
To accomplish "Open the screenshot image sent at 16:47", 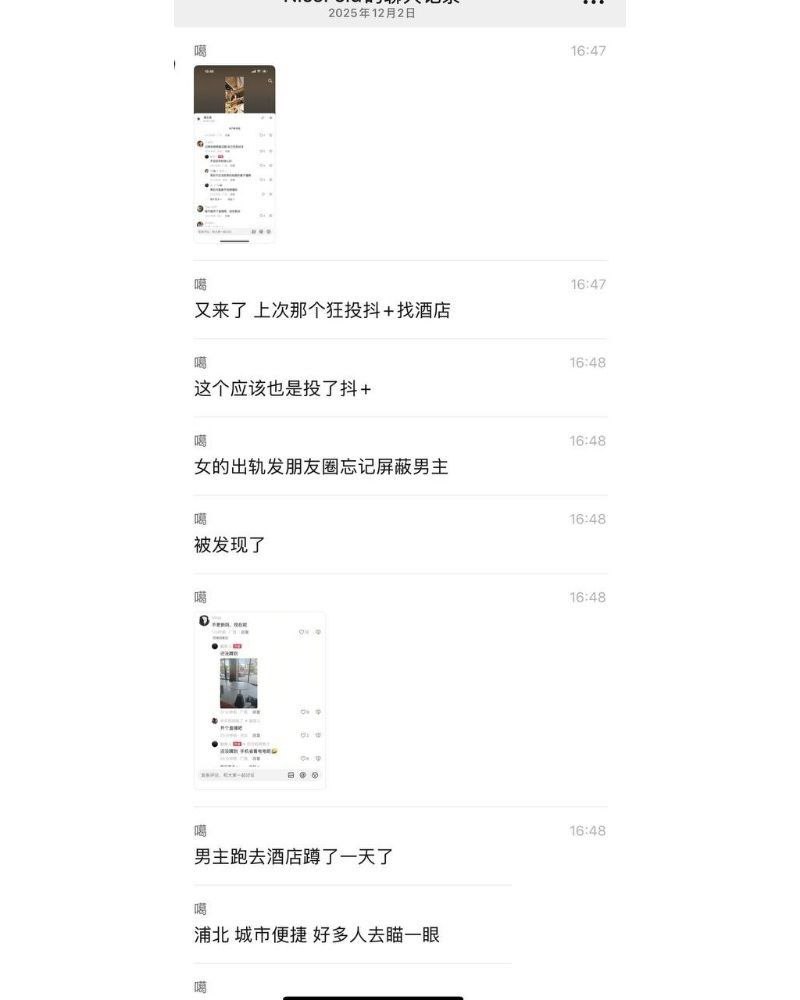I will coord(234,153).
